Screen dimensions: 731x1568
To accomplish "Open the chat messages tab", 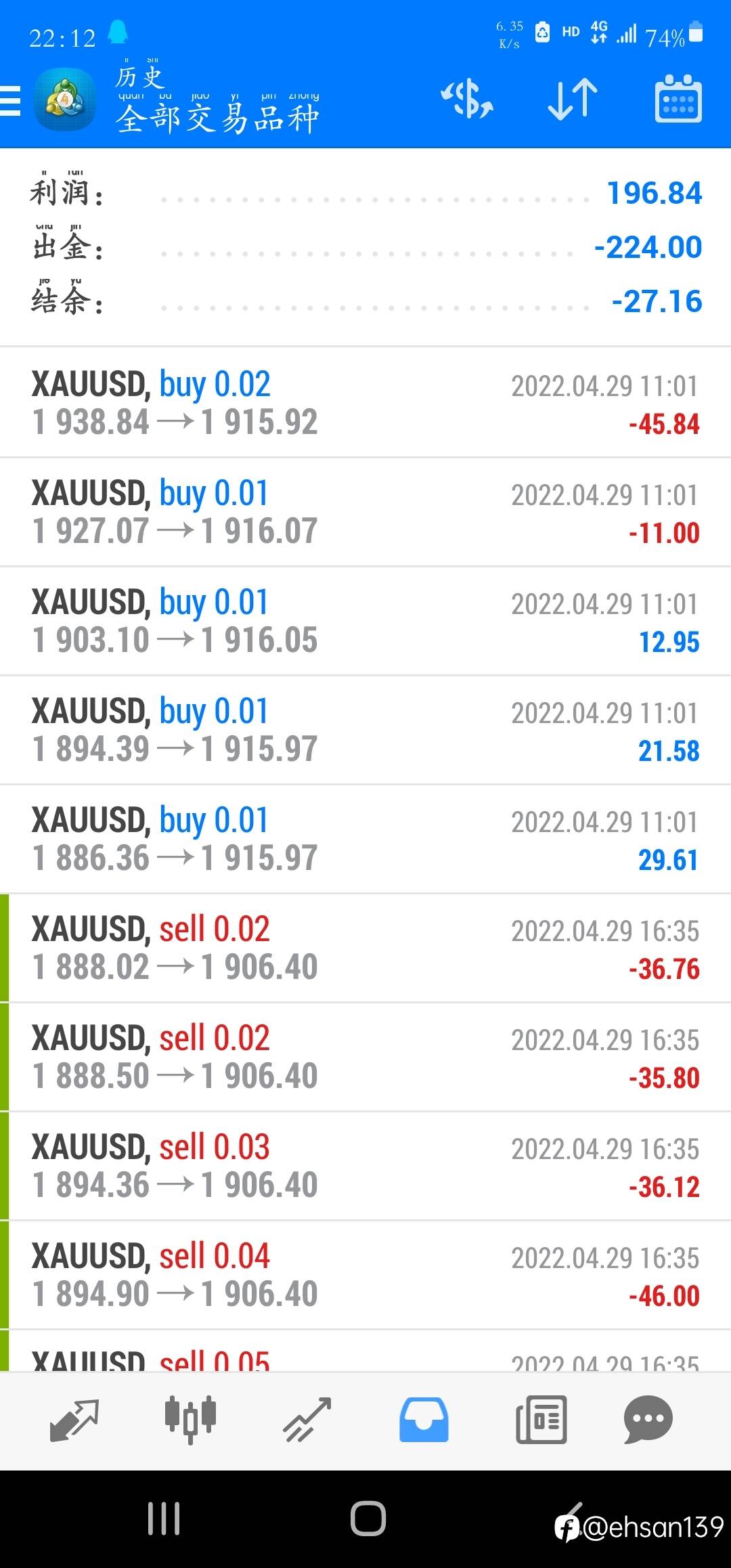I will [648, 1420].
